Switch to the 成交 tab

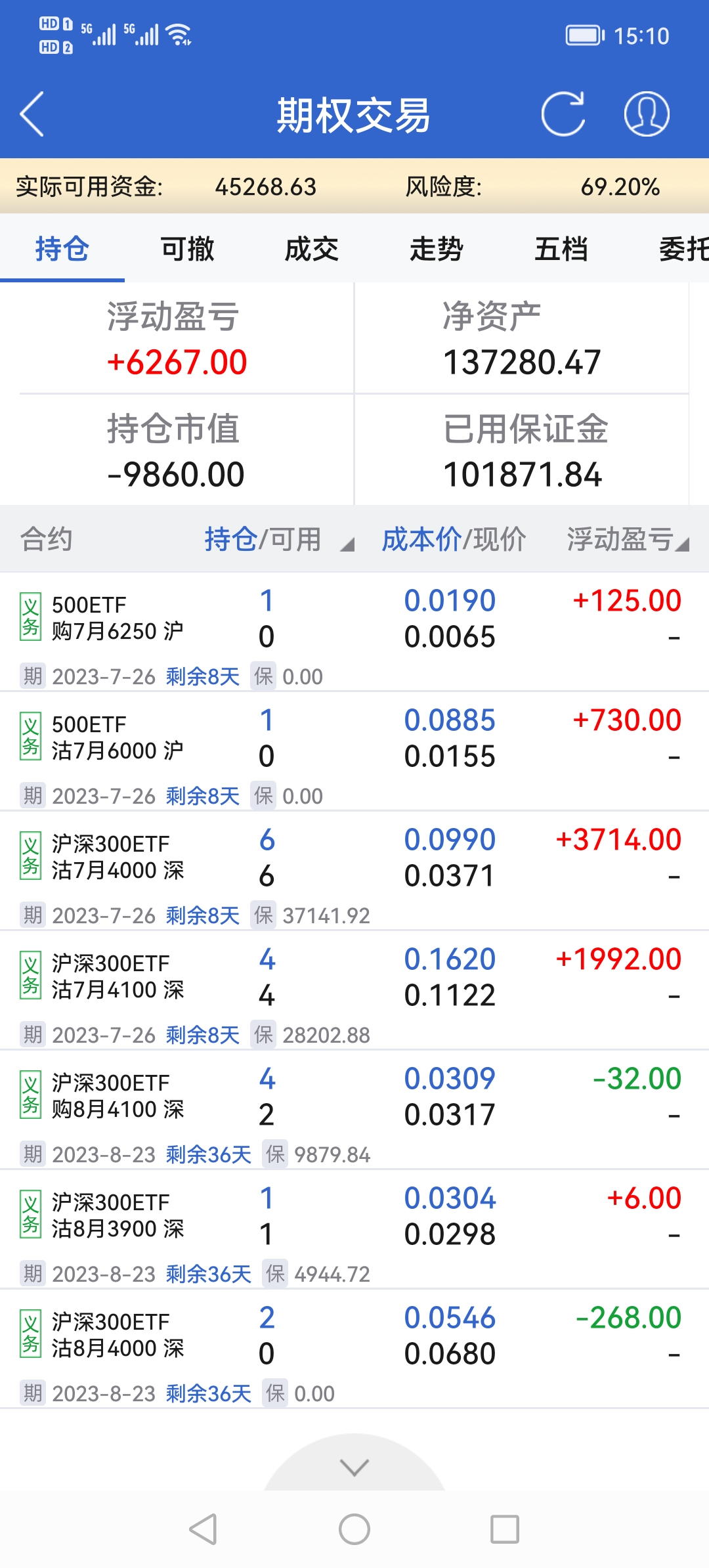pos(312,250)
